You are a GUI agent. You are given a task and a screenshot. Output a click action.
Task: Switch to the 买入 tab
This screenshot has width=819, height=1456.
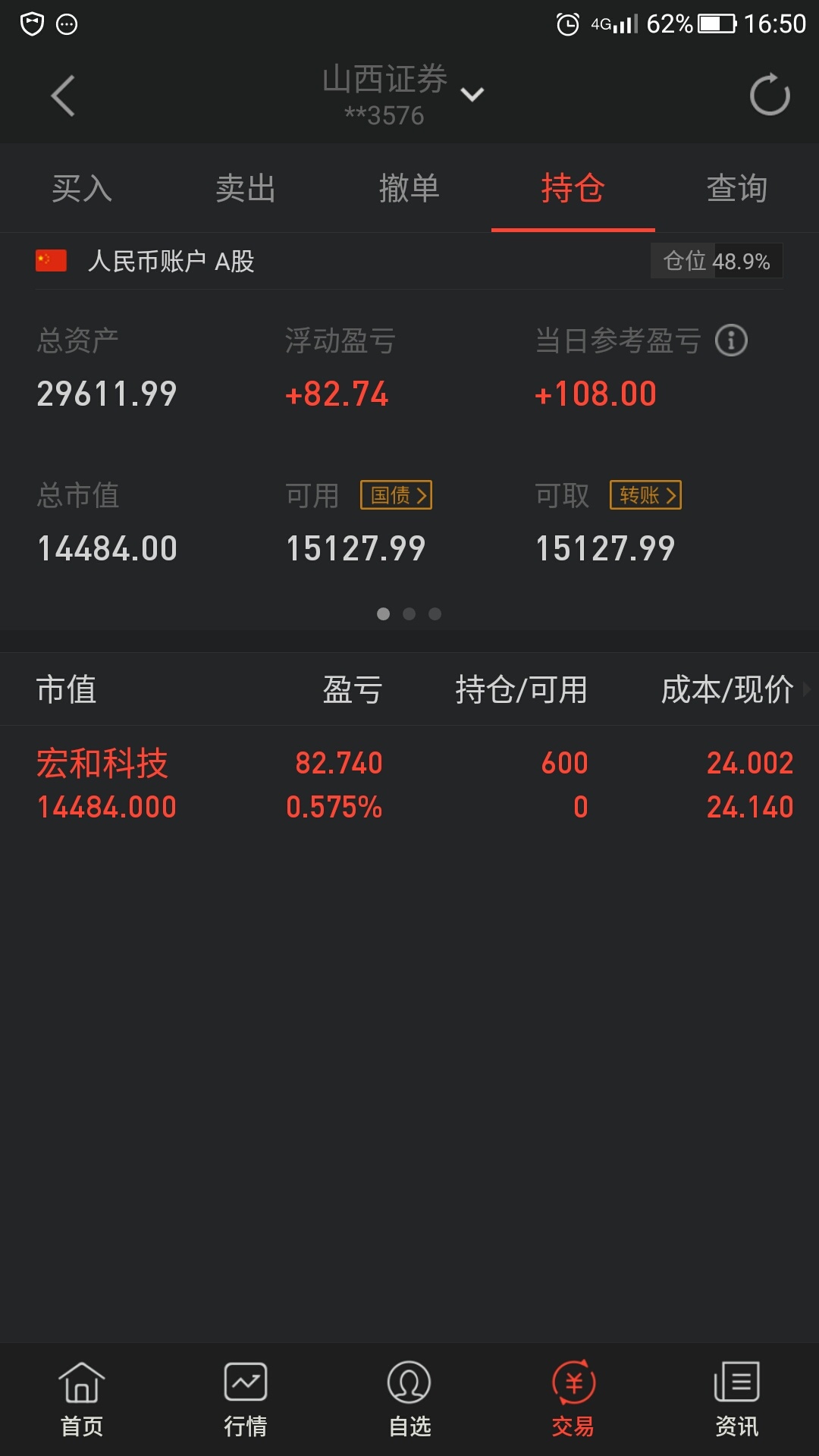[x=82, y=188]
